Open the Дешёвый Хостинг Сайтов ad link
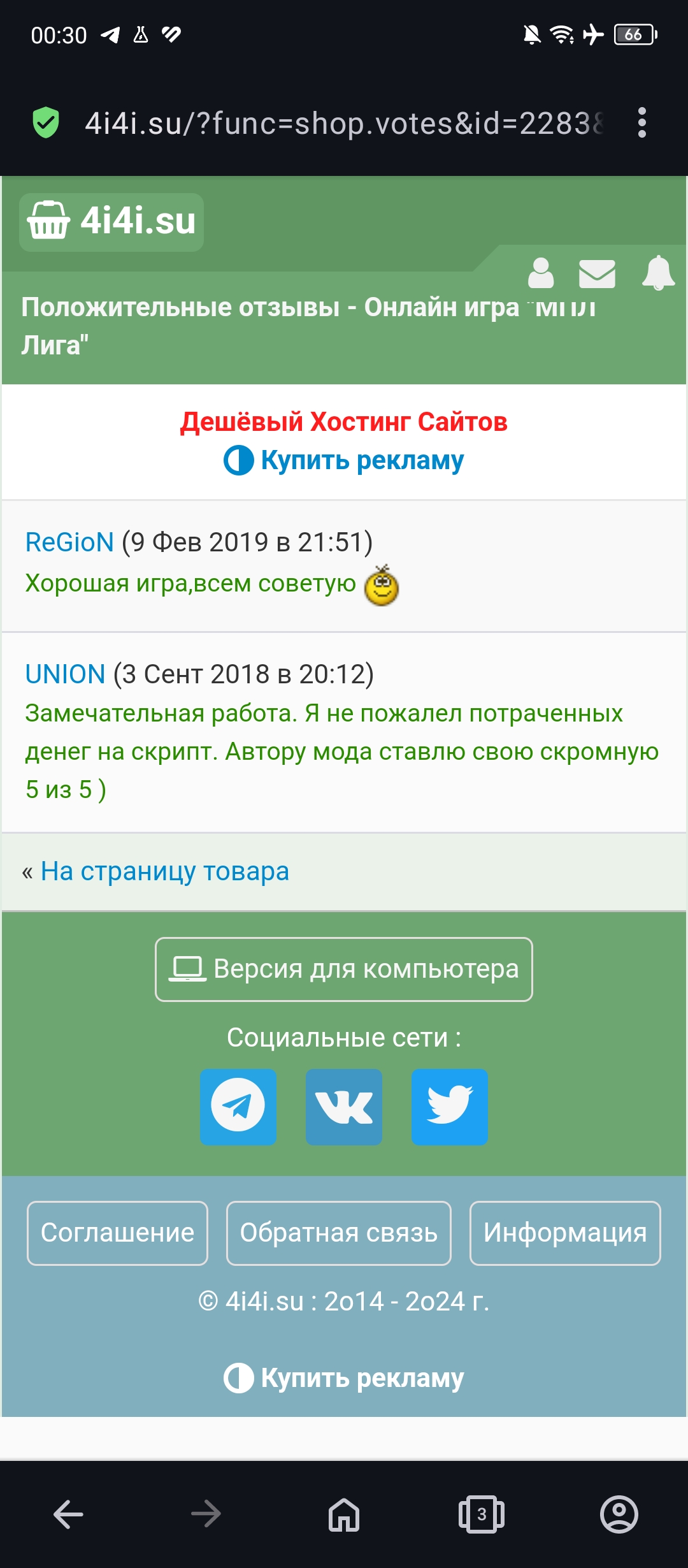This screenshot has width=688, height=1568. pyautogui.click(x=344, y=422)
